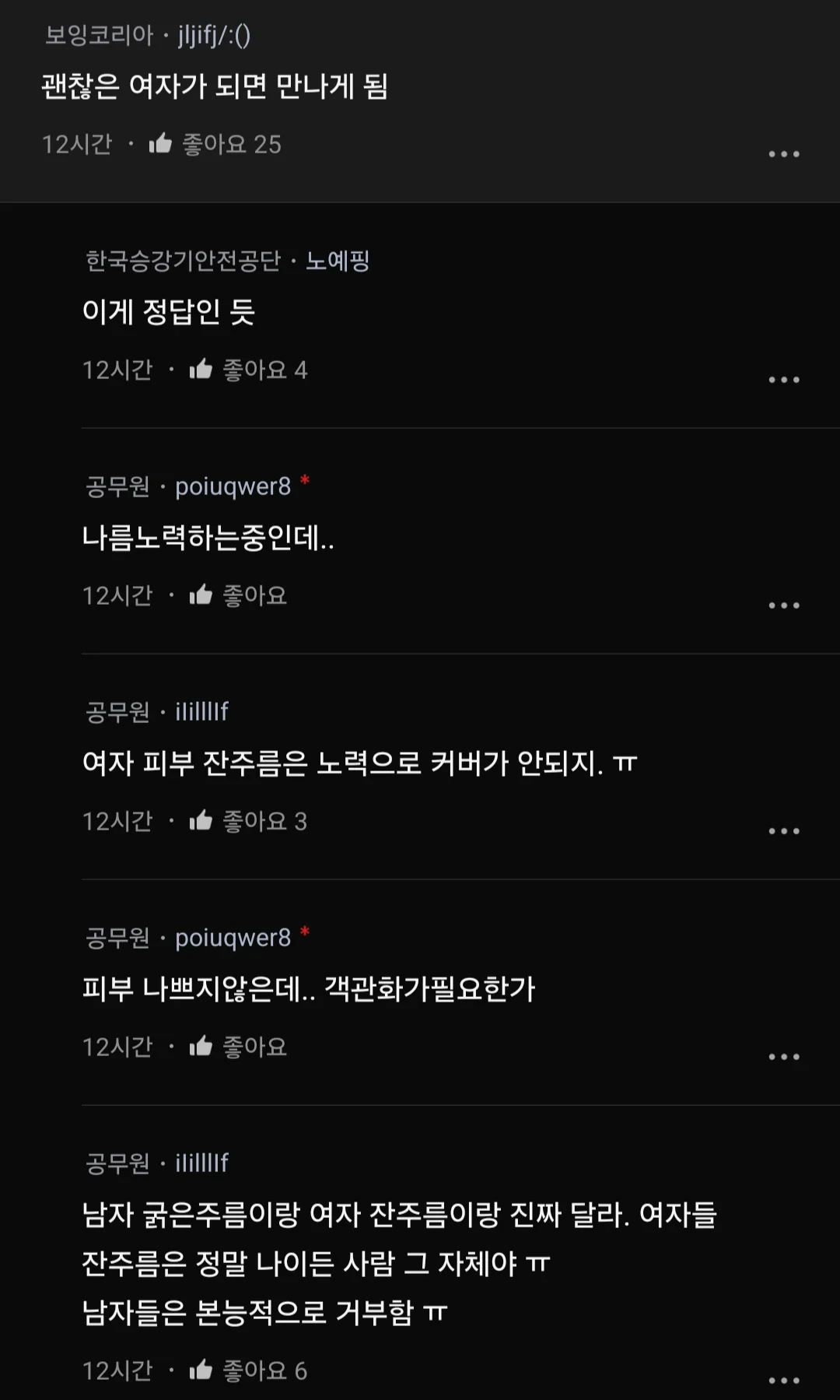The width and height of the screenshot is (840, 1400).
Task: Like the reply starting '남자 굵은주름이랑'
Action: 201,1370
